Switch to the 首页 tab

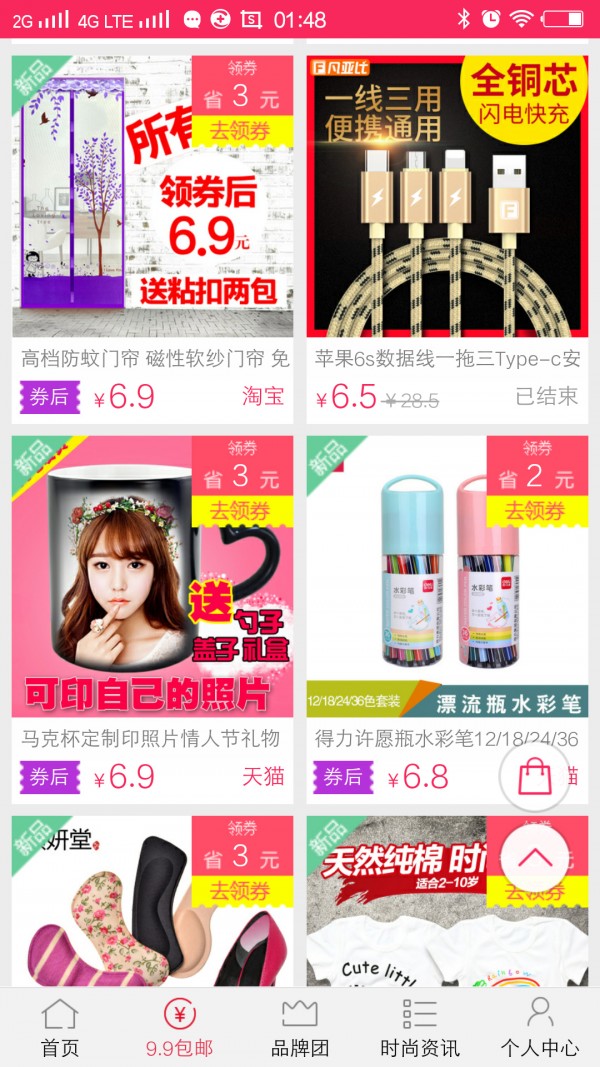point(60,1027)
